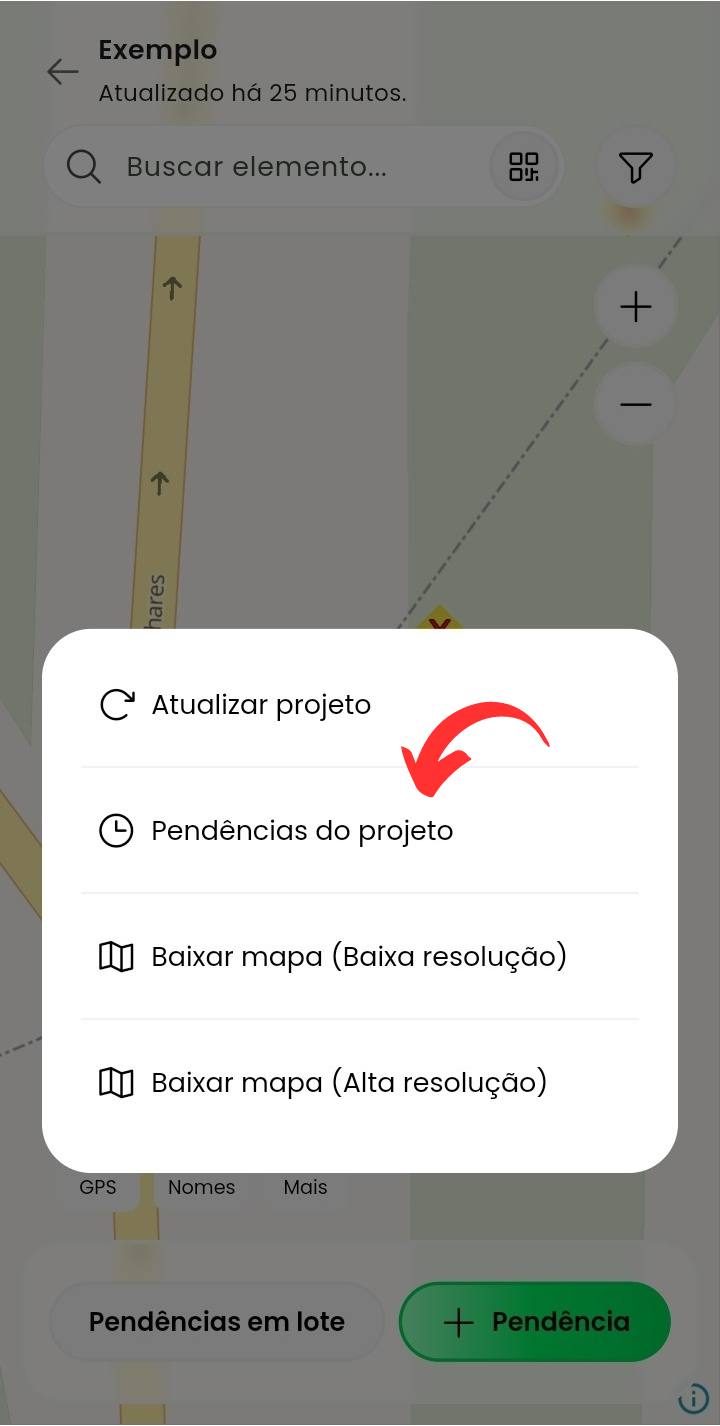The height and width of the screenshot is (1426, 720).
Task: Go back with the arrow icon
Action: point(63,71)
